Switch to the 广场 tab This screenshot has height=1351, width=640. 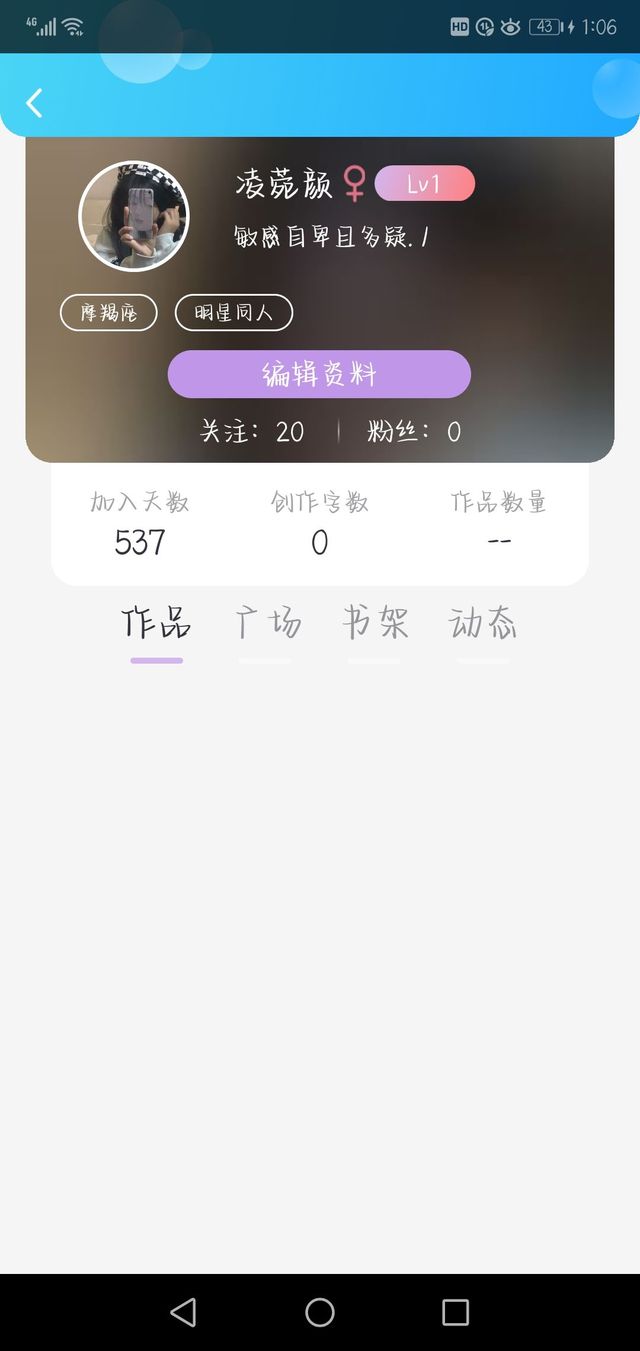267,623
